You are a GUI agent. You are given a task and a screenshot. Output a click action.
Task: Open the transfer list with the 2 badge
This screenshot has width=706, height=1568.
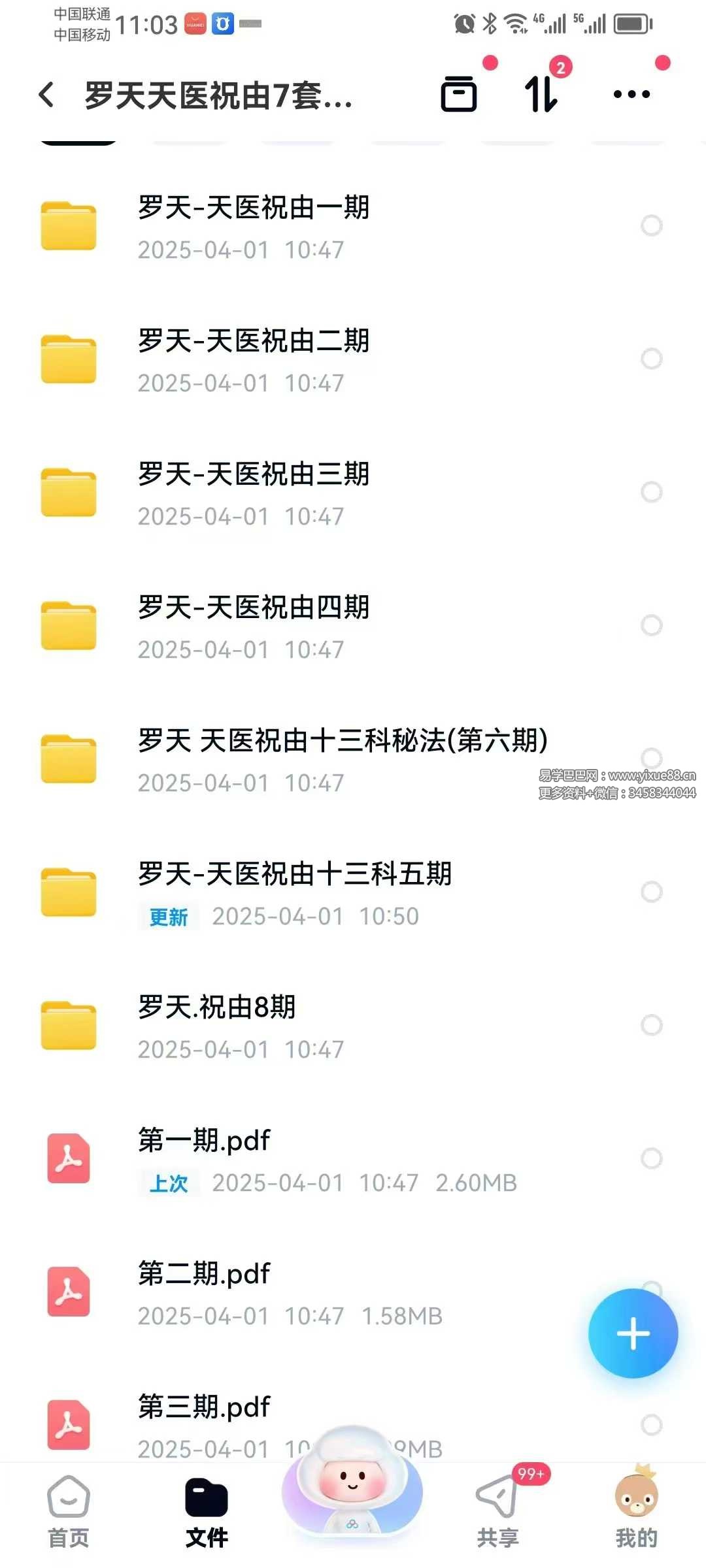coord(543,95)
